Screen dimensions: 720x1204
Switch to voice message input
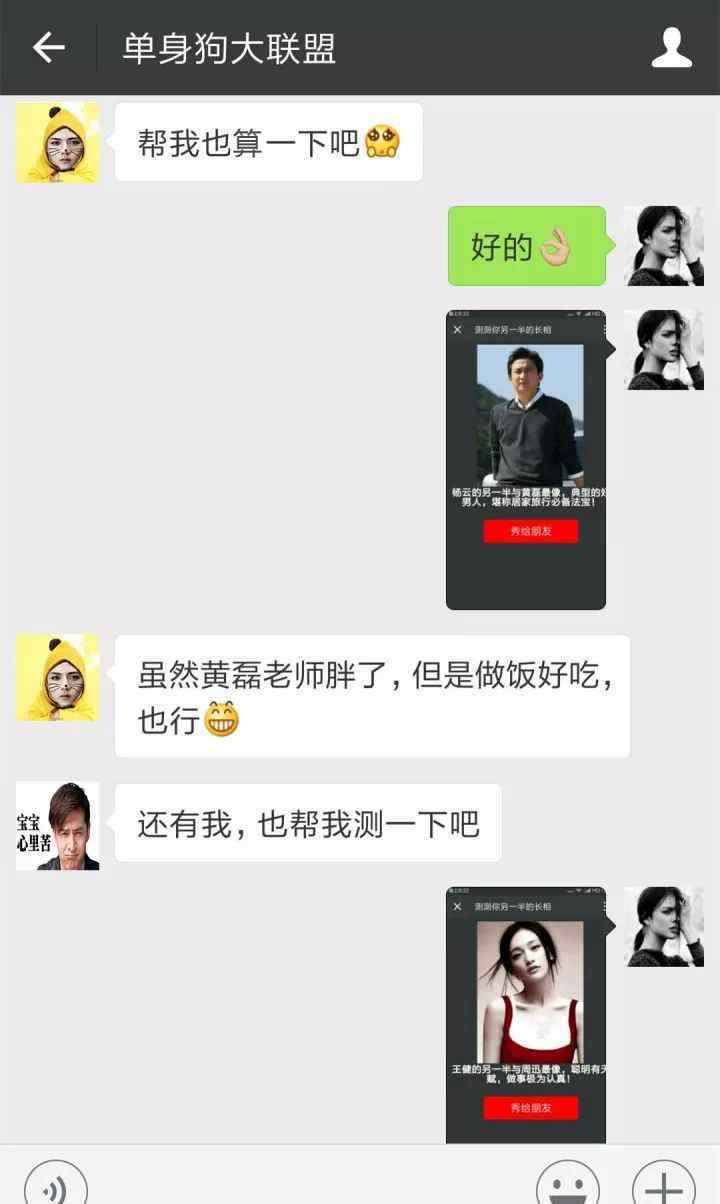pos(56,1185)
